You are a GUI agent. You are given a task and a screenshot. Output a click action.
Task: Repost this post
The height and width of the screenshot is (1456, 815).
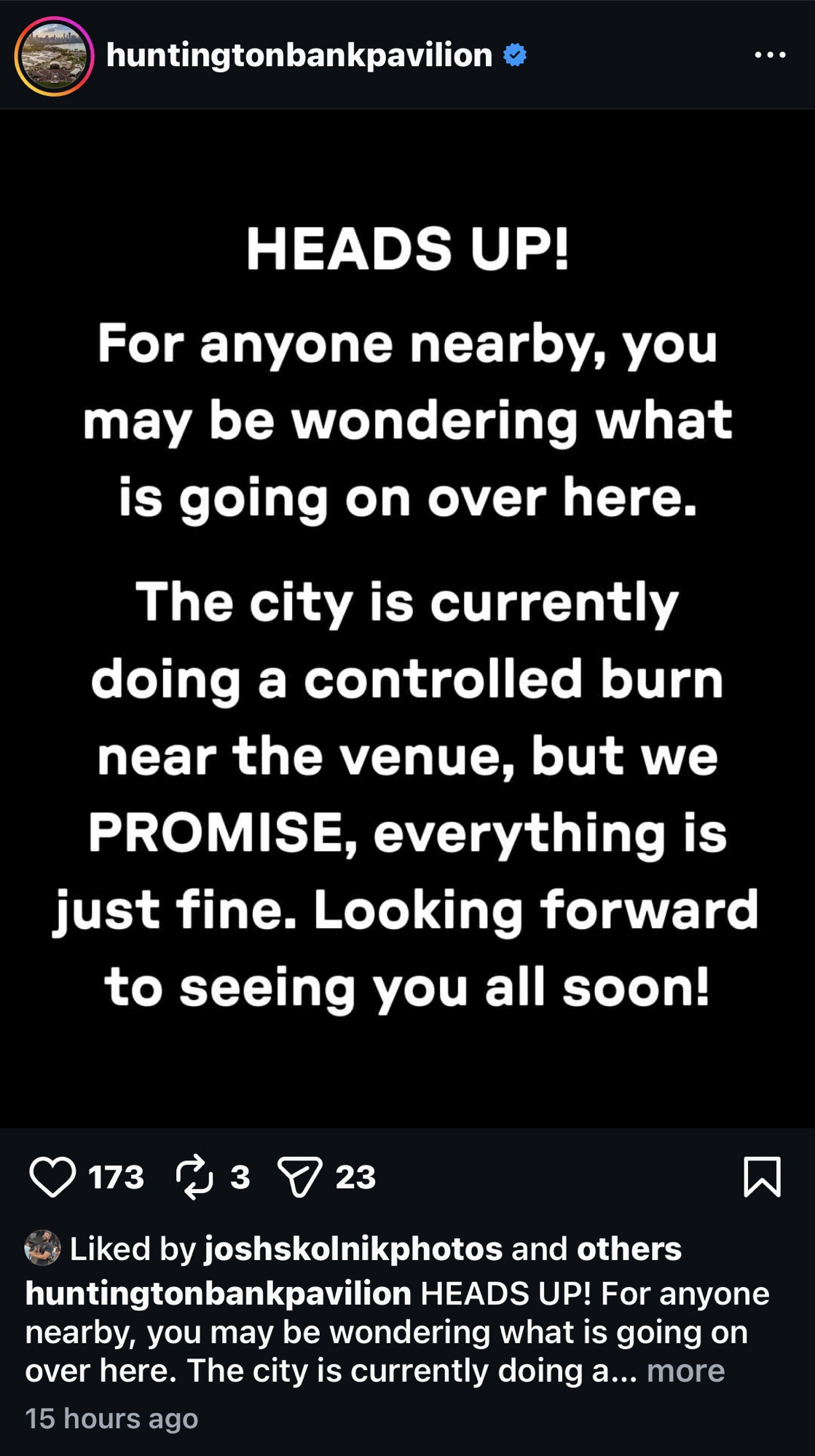click(194, 1177)
